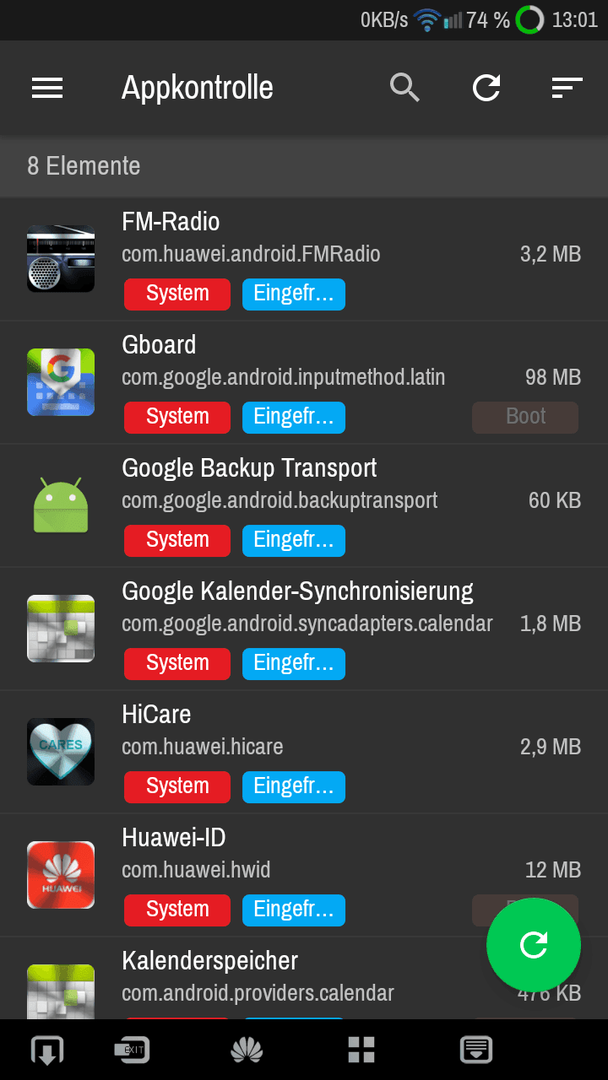This screenshot has width=608, height=1080.
Task: Tap the EXIT icon in bottom bar
Action: tap(132, 1050)
